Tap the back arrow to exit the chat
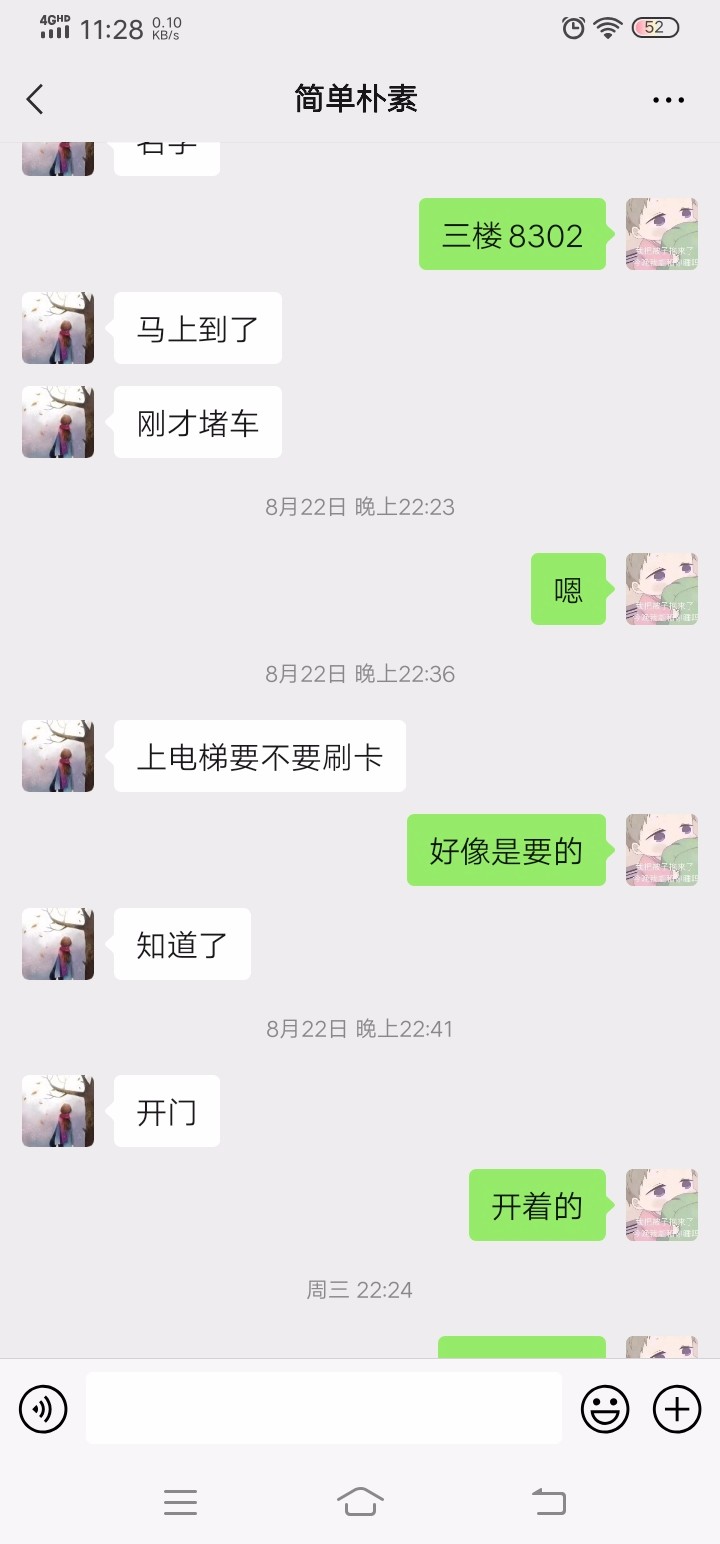 [x=35, y=99]
